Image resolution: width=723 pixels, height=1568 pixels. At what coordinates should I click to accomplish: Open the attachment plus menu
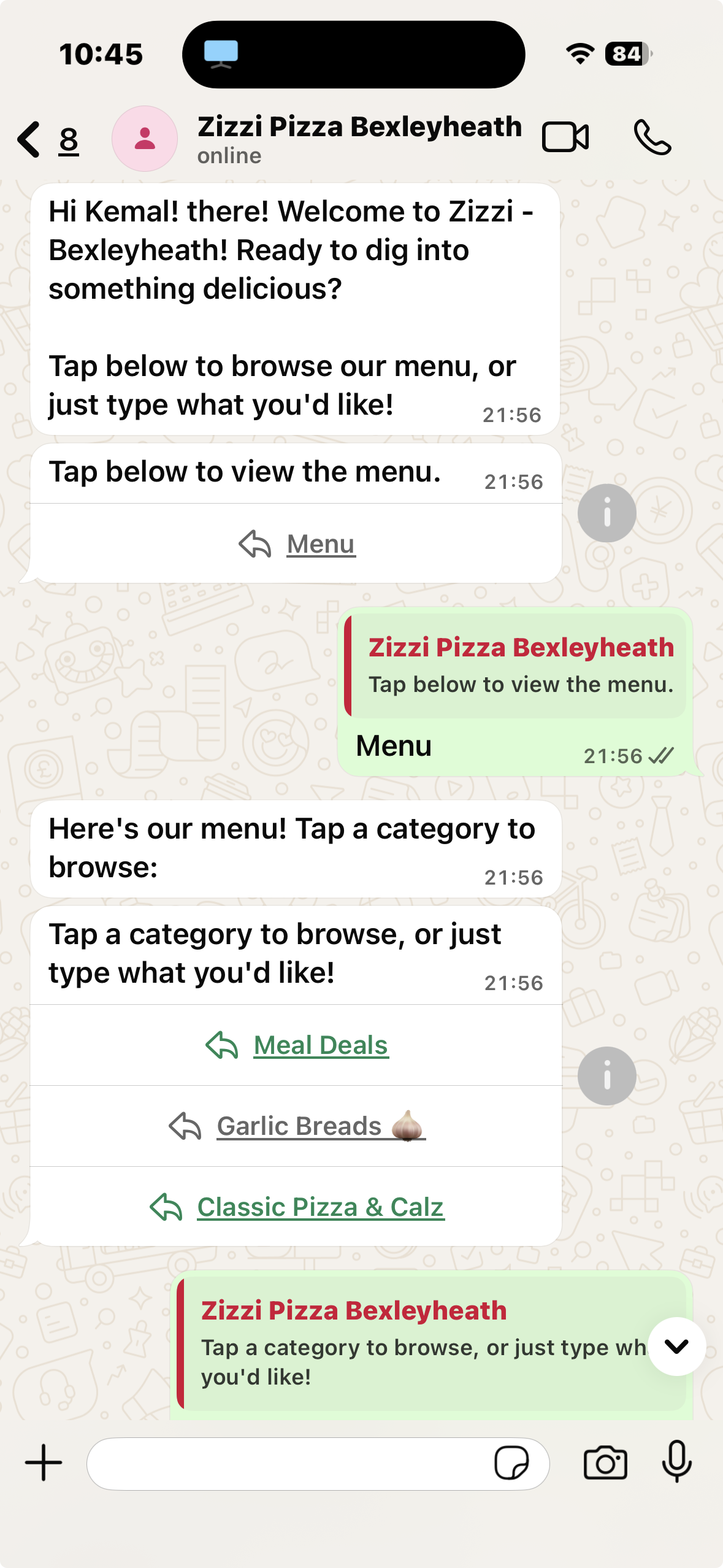click(42, 1462)
